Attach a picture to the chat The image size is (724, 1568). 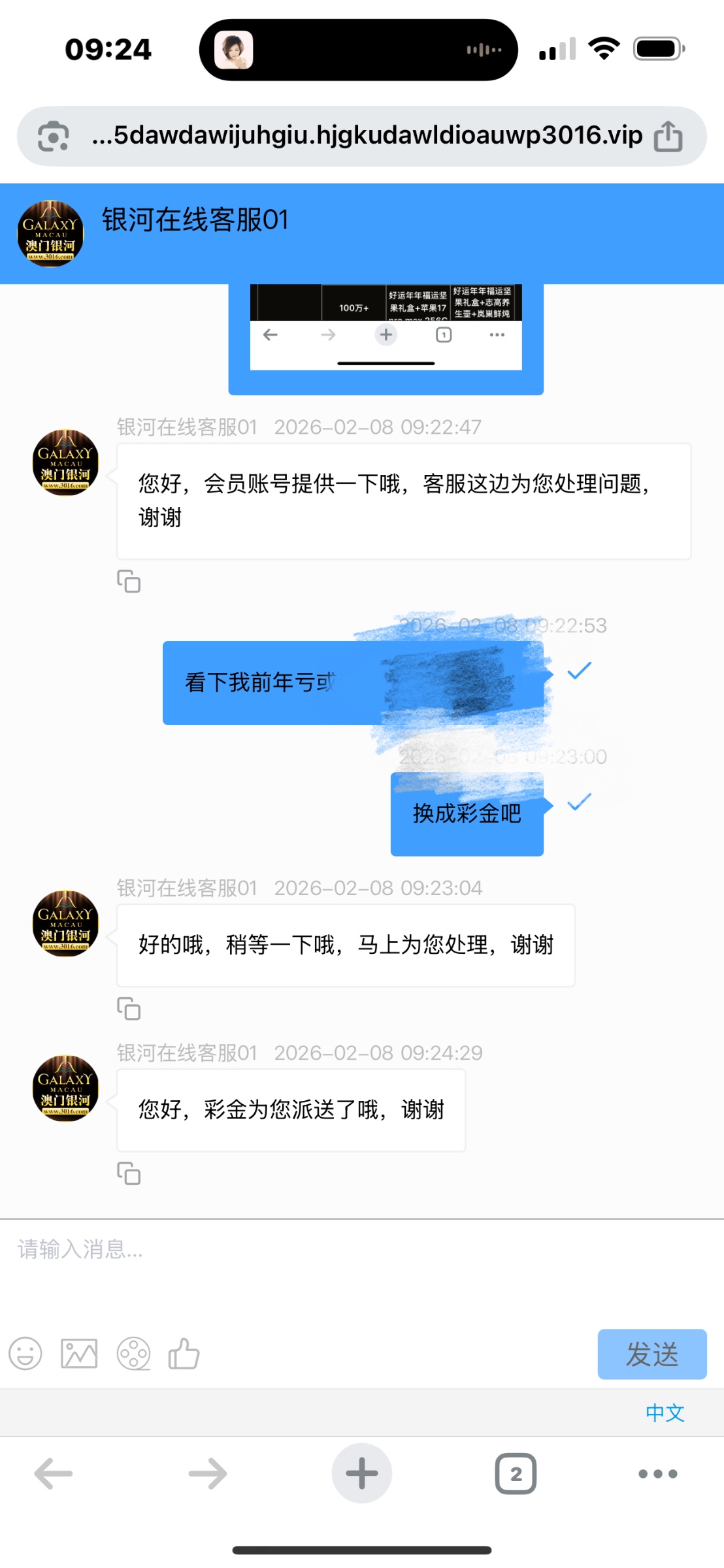[79, 1353]
